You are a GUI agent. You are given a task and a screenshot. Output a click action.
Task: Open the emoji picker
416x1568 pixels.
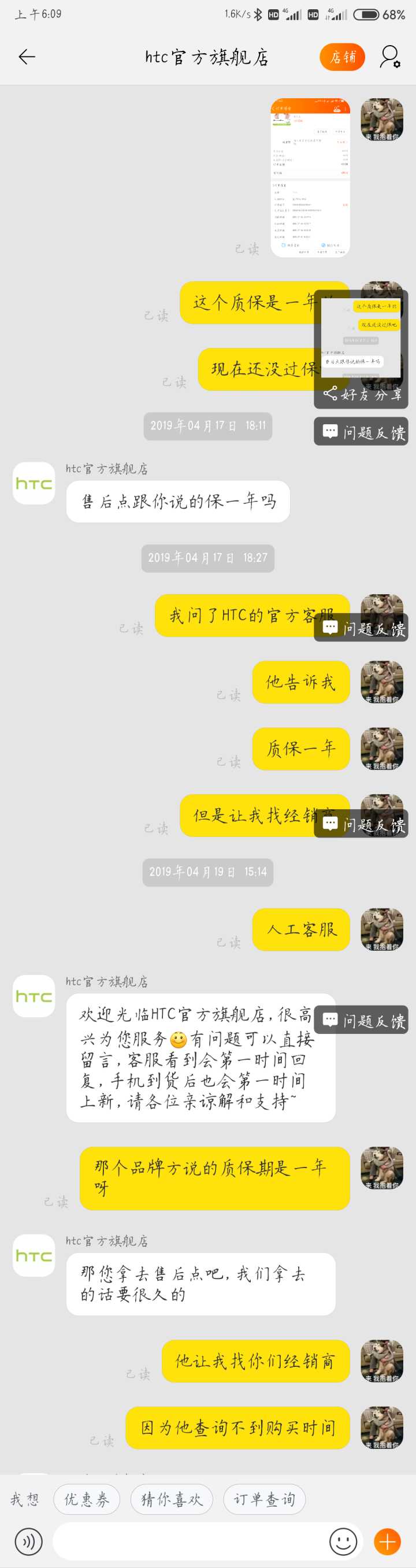click(x=343, y=1541)
